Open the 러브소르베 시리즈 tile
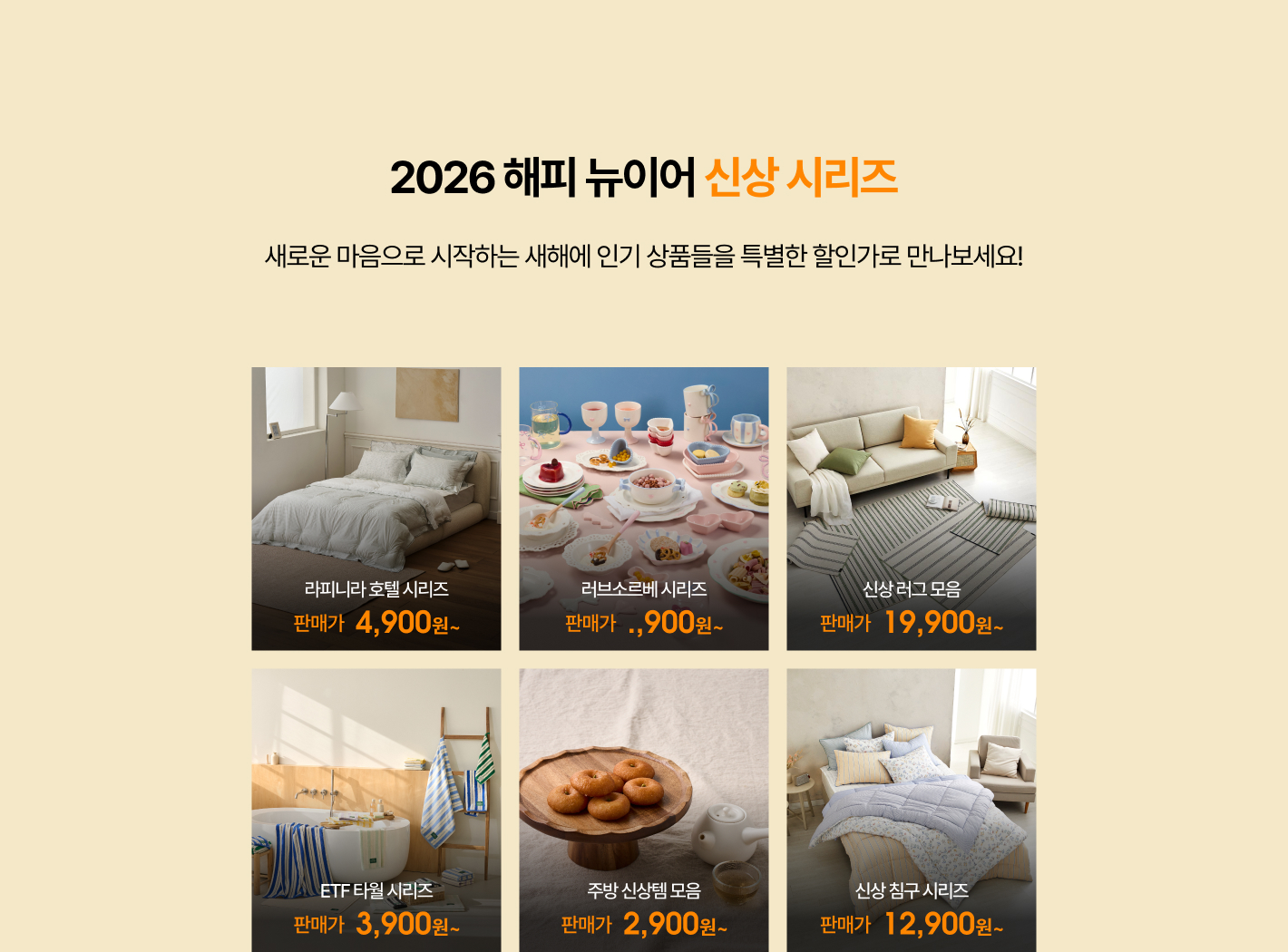Image resolution: width=1288 pixels, height=952 pixels. click(643, 508)
